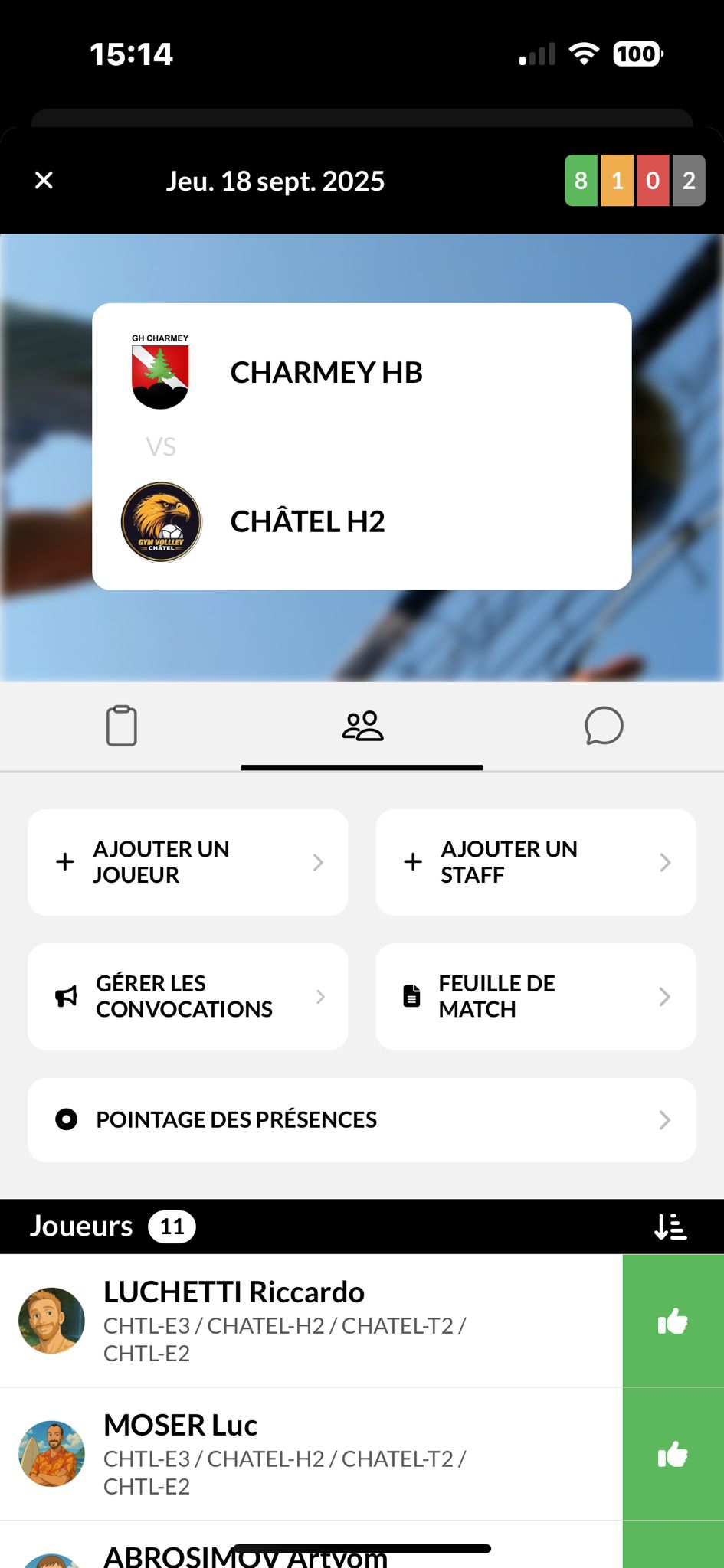Open the chat bubble tab

pos(603,726)
